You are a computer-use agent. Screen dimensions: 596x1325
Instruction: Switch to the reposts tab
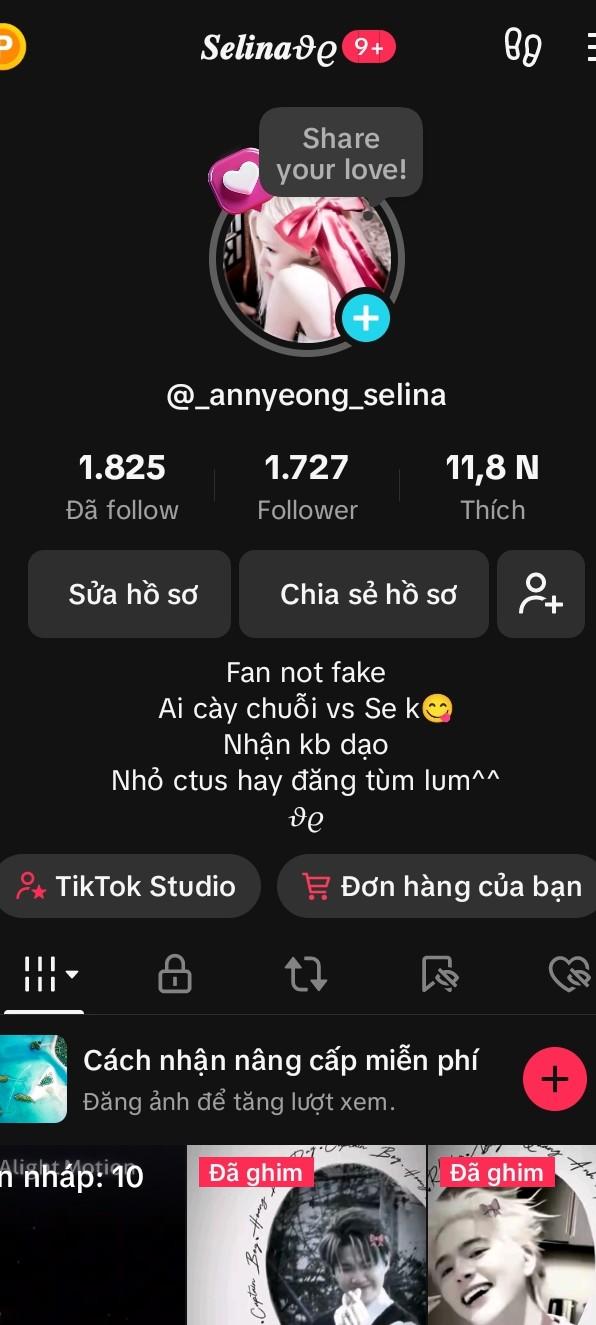pos(306,973)
